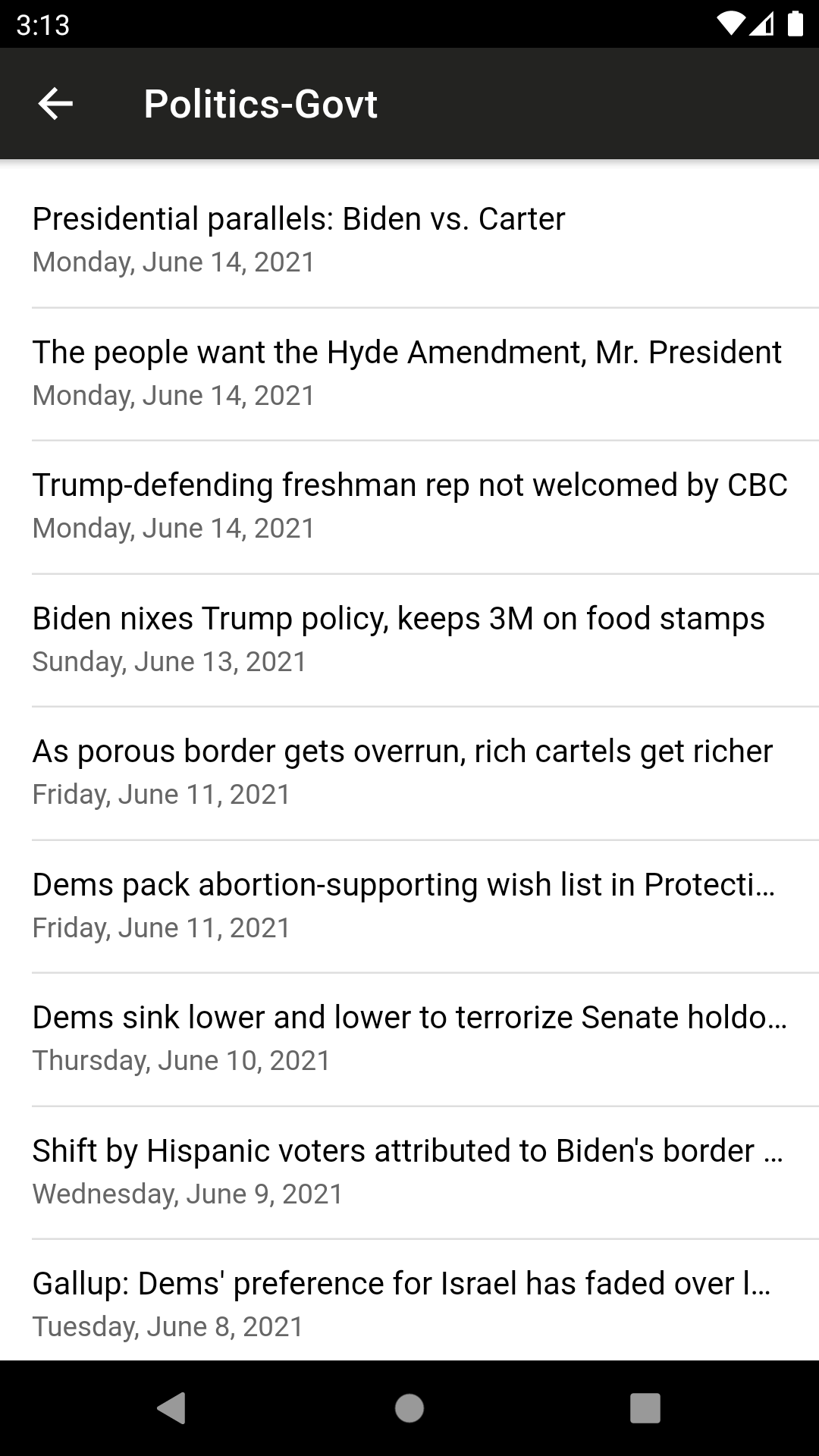Read the Hispanic voters shift article
Image resolution: width=819 pixels, height=1456 pixels.
[x=409, y=1172]
